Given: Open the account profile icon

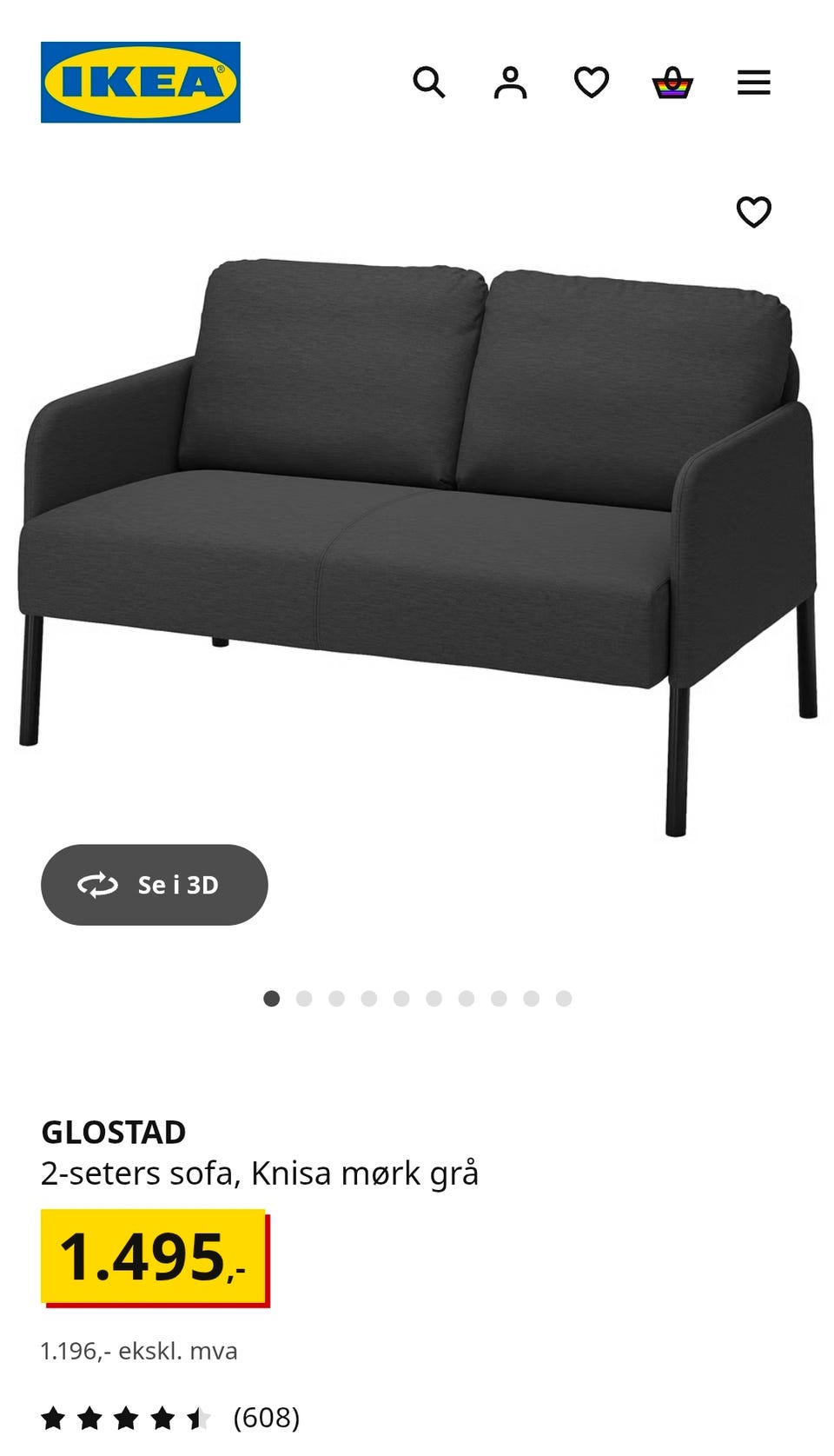Looking at the screenshot, I should click(511, 83).
